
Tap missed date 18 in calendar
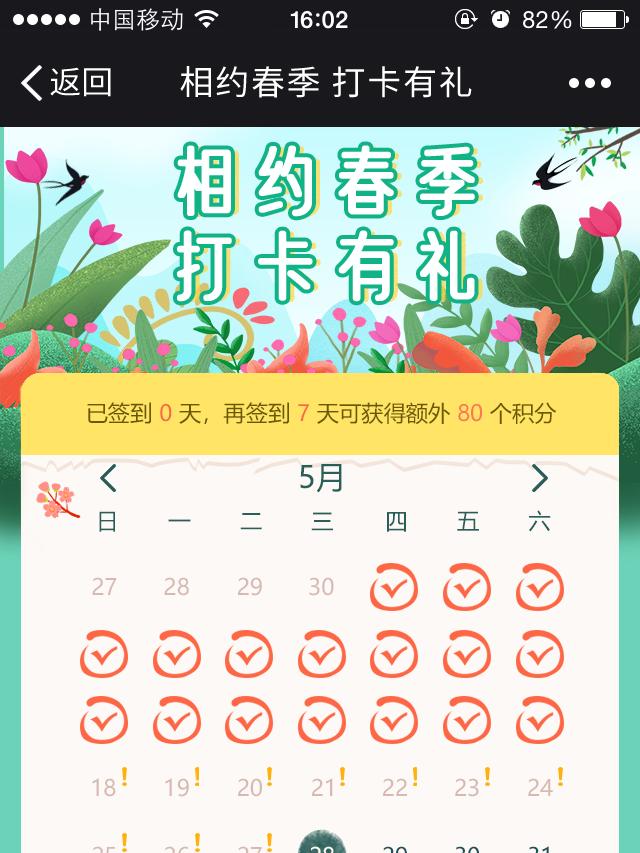[105, 787]
